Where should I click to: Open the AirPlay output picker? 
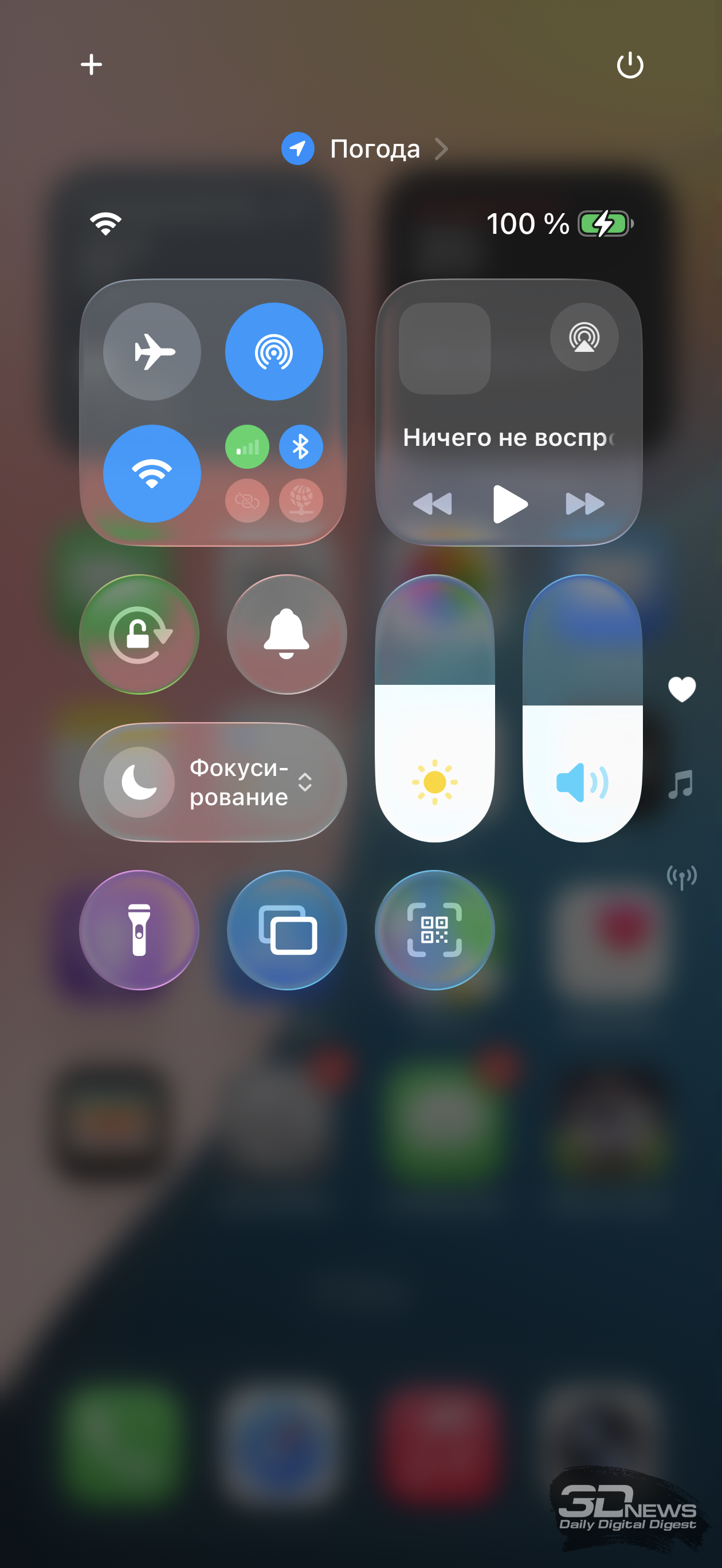click(584, 336)
